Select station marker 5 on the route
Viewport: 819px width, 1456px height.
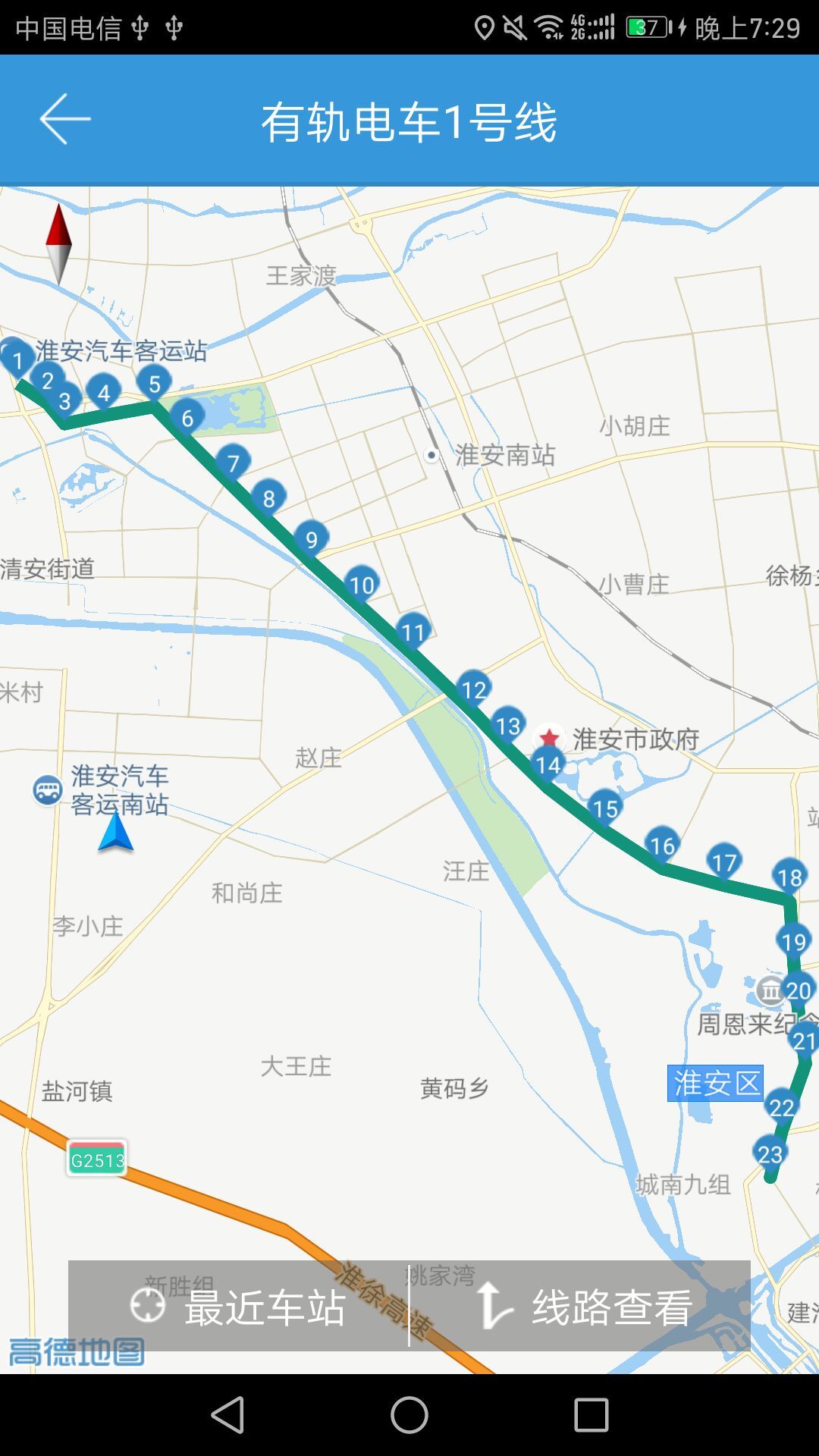[x=154, y=383]
